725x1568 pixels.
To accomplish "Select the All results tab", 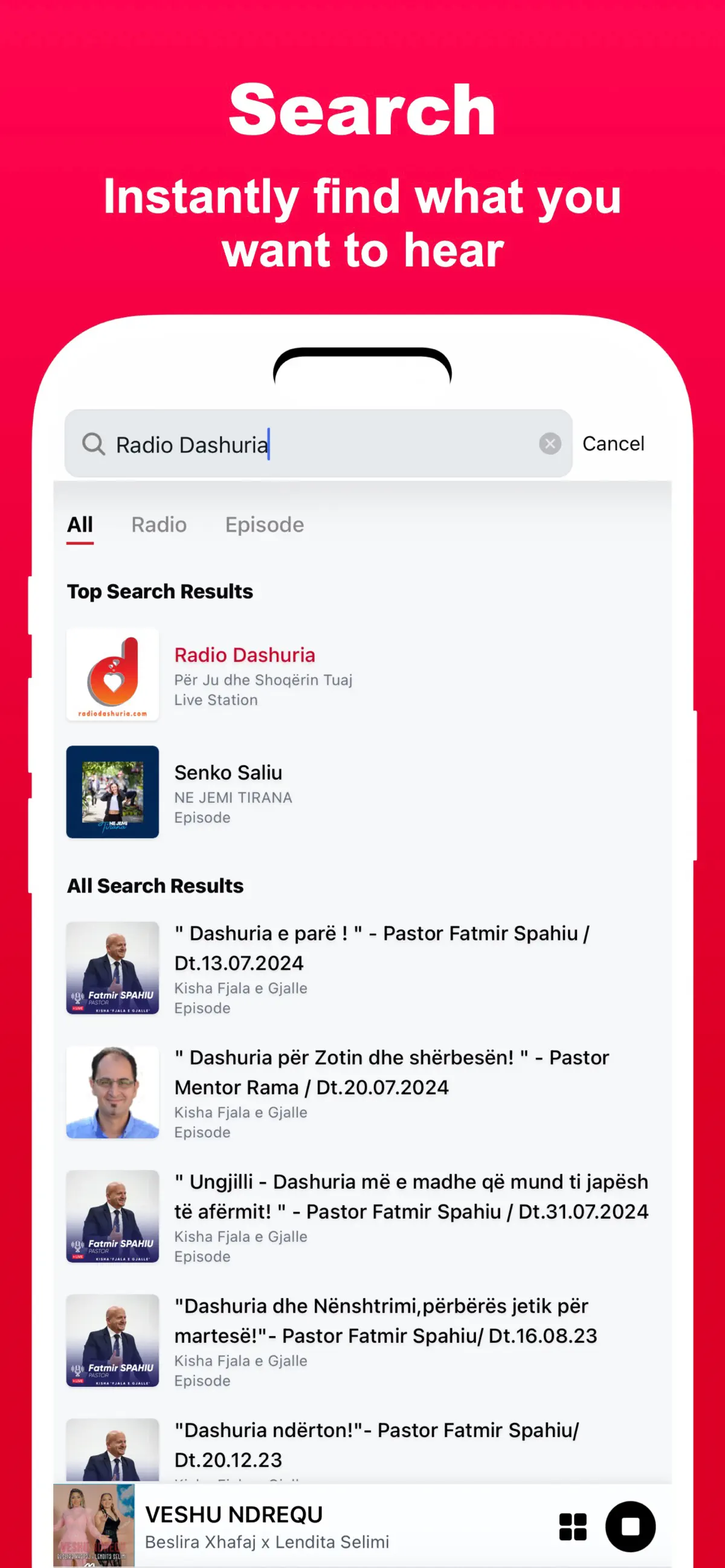I will click(79, 524).
